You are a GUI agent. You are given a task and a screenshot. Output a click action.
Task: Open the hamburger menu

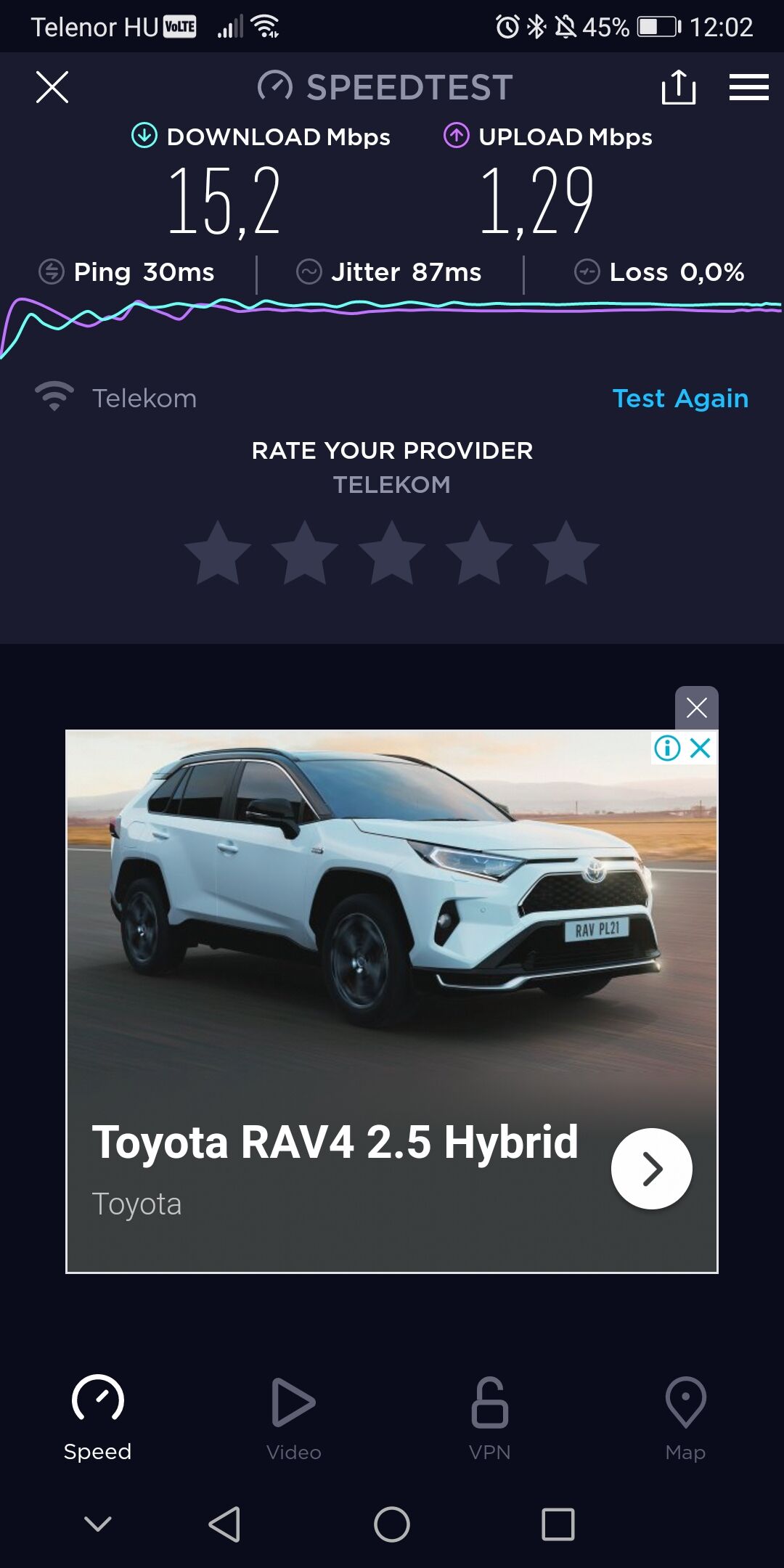tap(749, 87)
